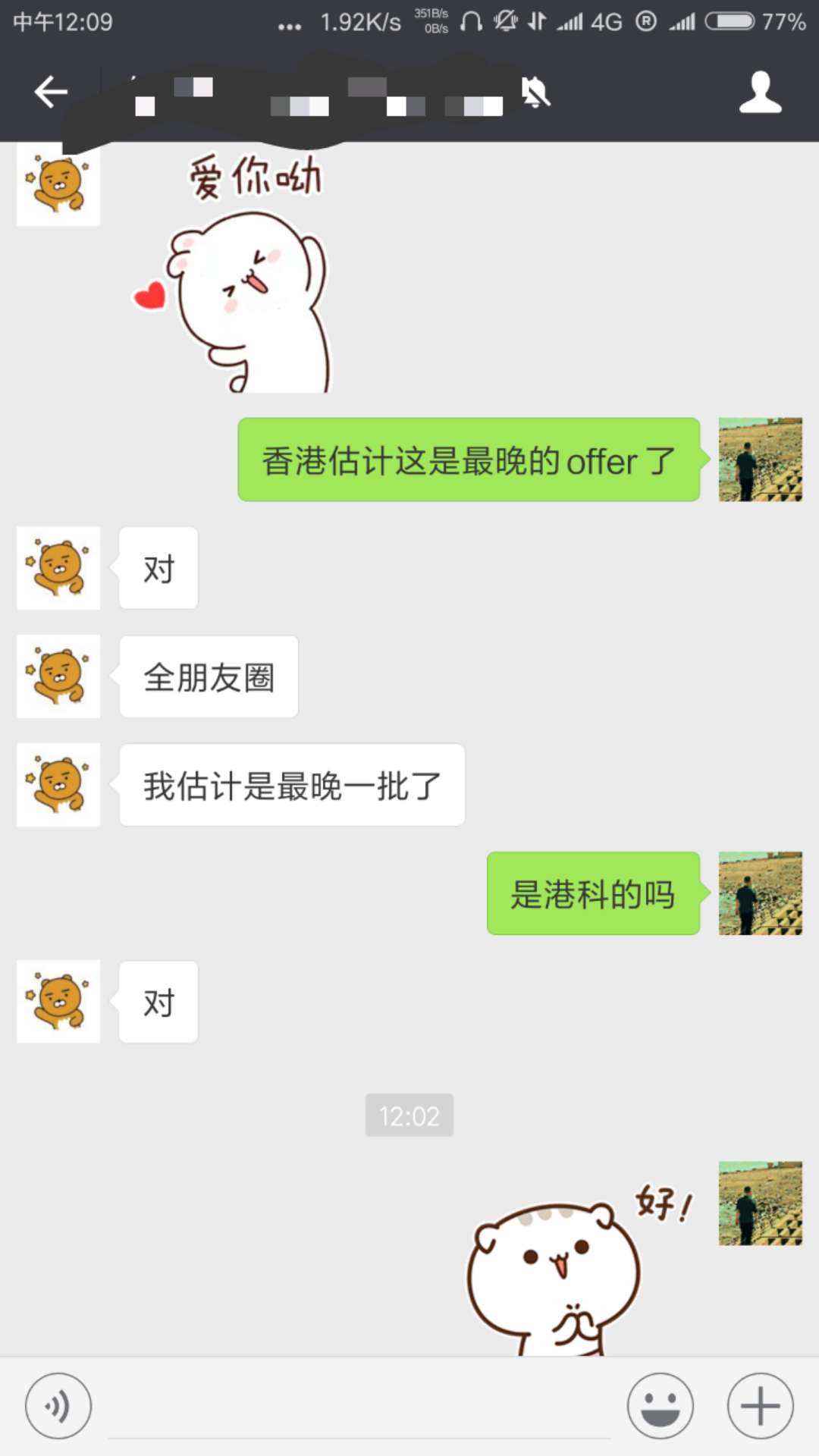The width and height of the screenshot is (819, 1456).
Task: Open the plus attachment menu
Action: (760, 1405)
